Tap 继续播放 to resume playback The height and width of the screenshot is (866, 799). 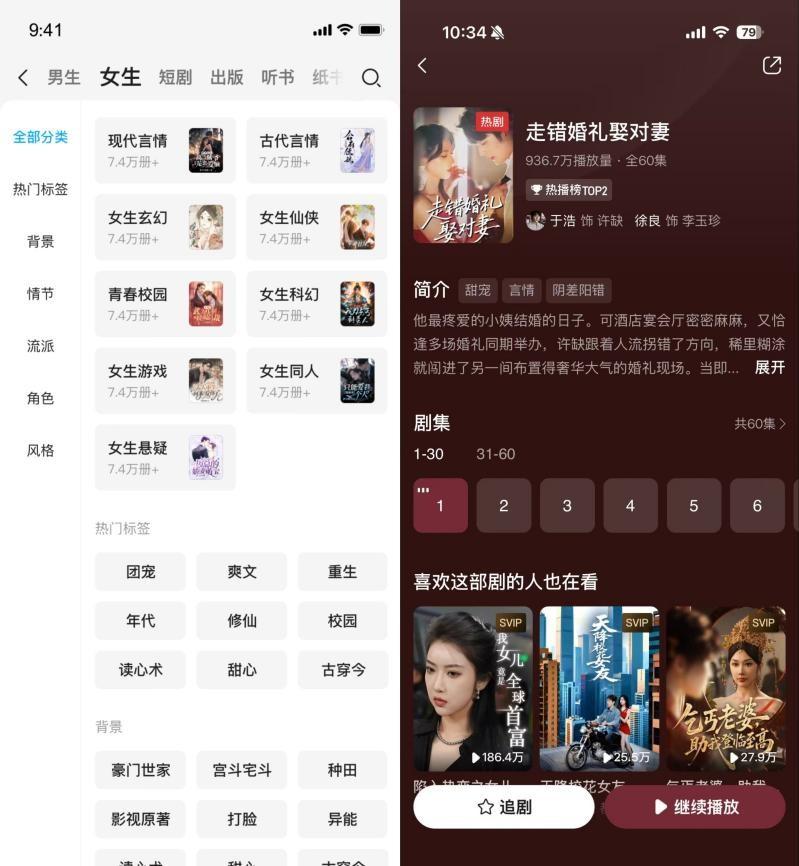click(x=695, y=807)
